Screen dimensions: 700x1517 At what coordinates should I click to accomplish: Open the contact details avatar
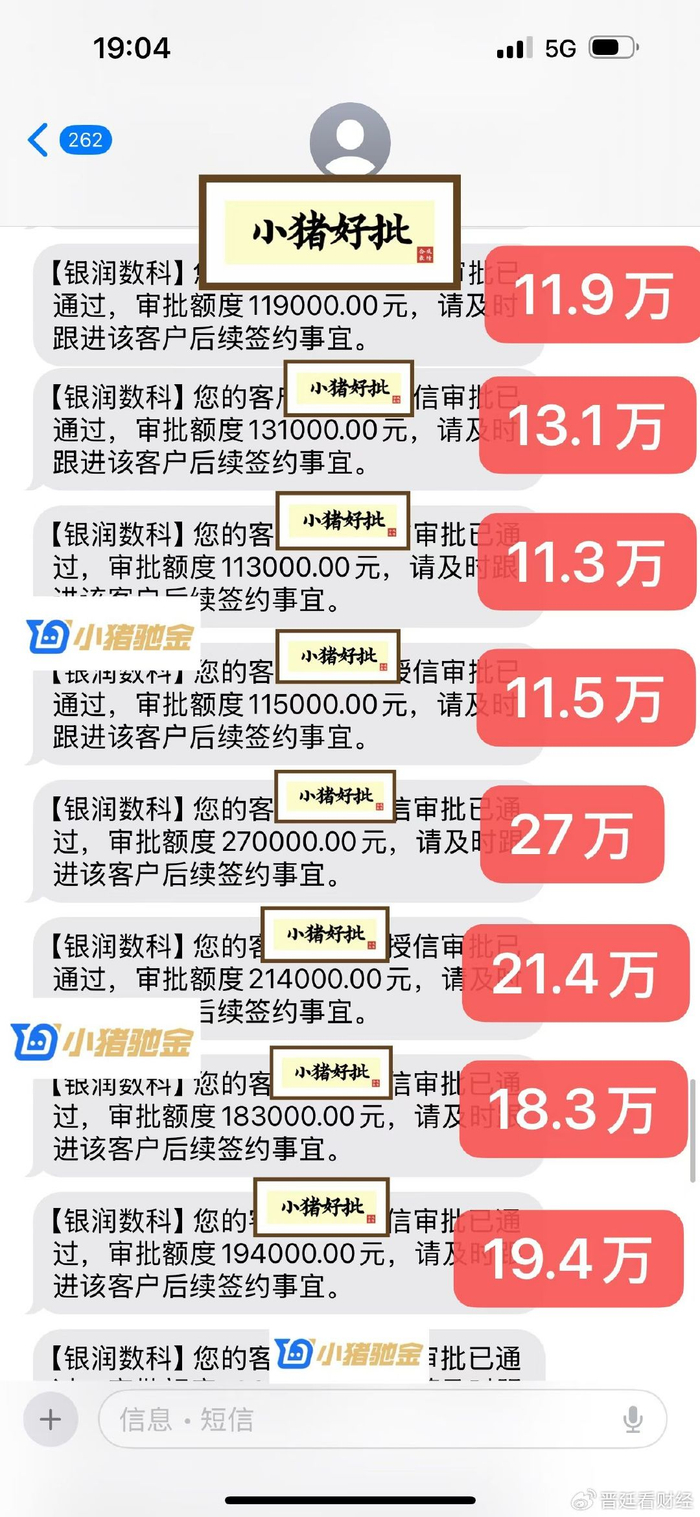coord(349,141)
